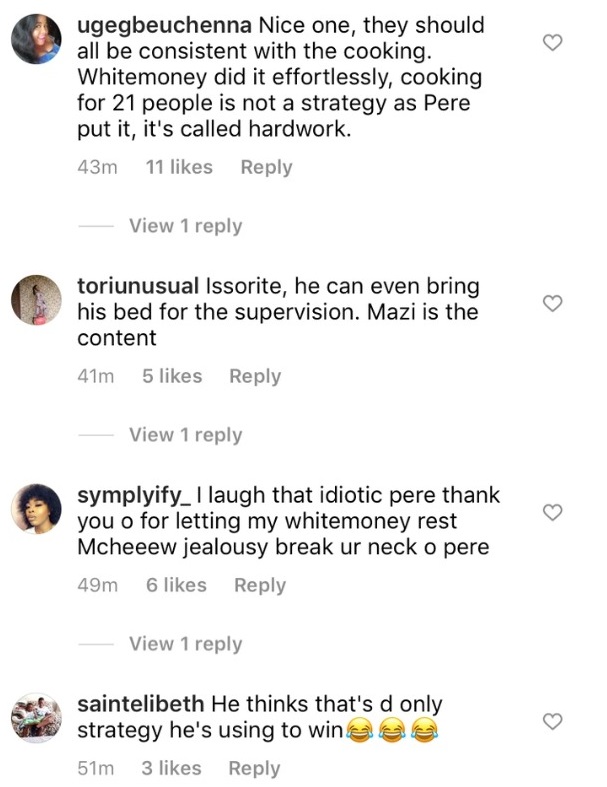The image size is (607, 787).
Task: Reply to symplyify_'s comment
Action: tap(260, 586)
